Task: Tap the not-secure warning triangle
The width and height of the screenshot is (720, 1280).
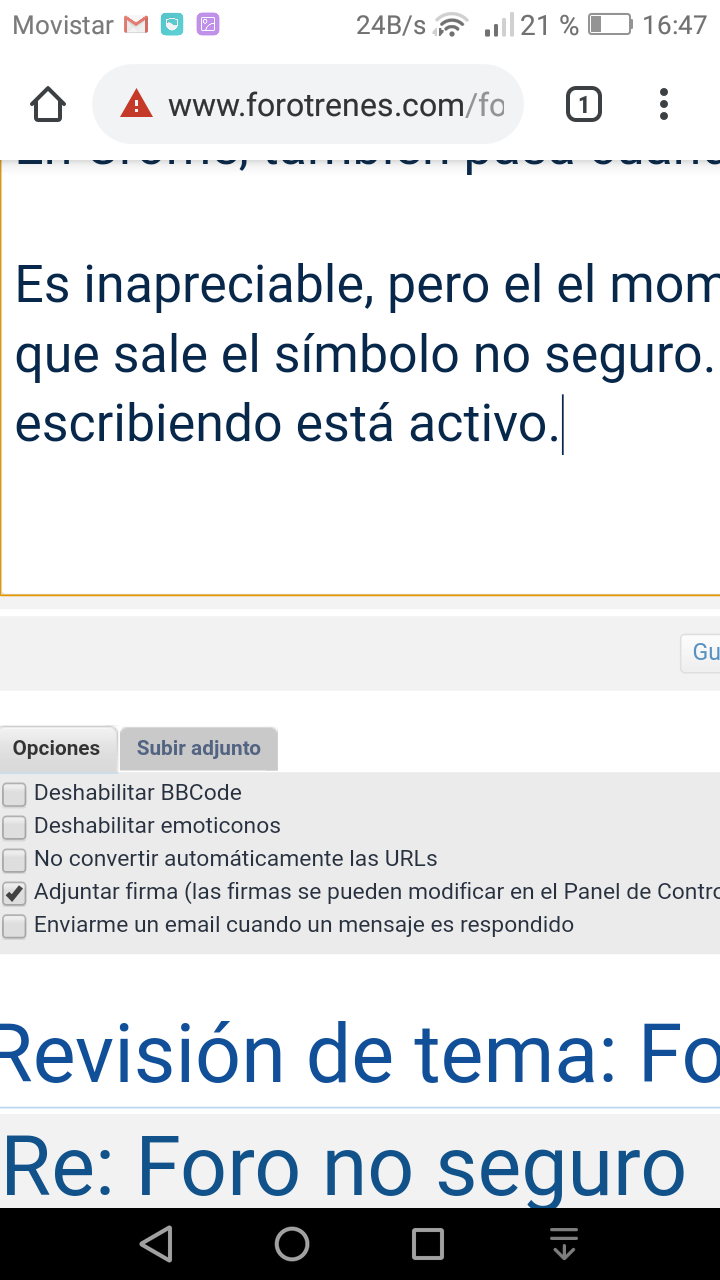Action: [x=136, y=104]
